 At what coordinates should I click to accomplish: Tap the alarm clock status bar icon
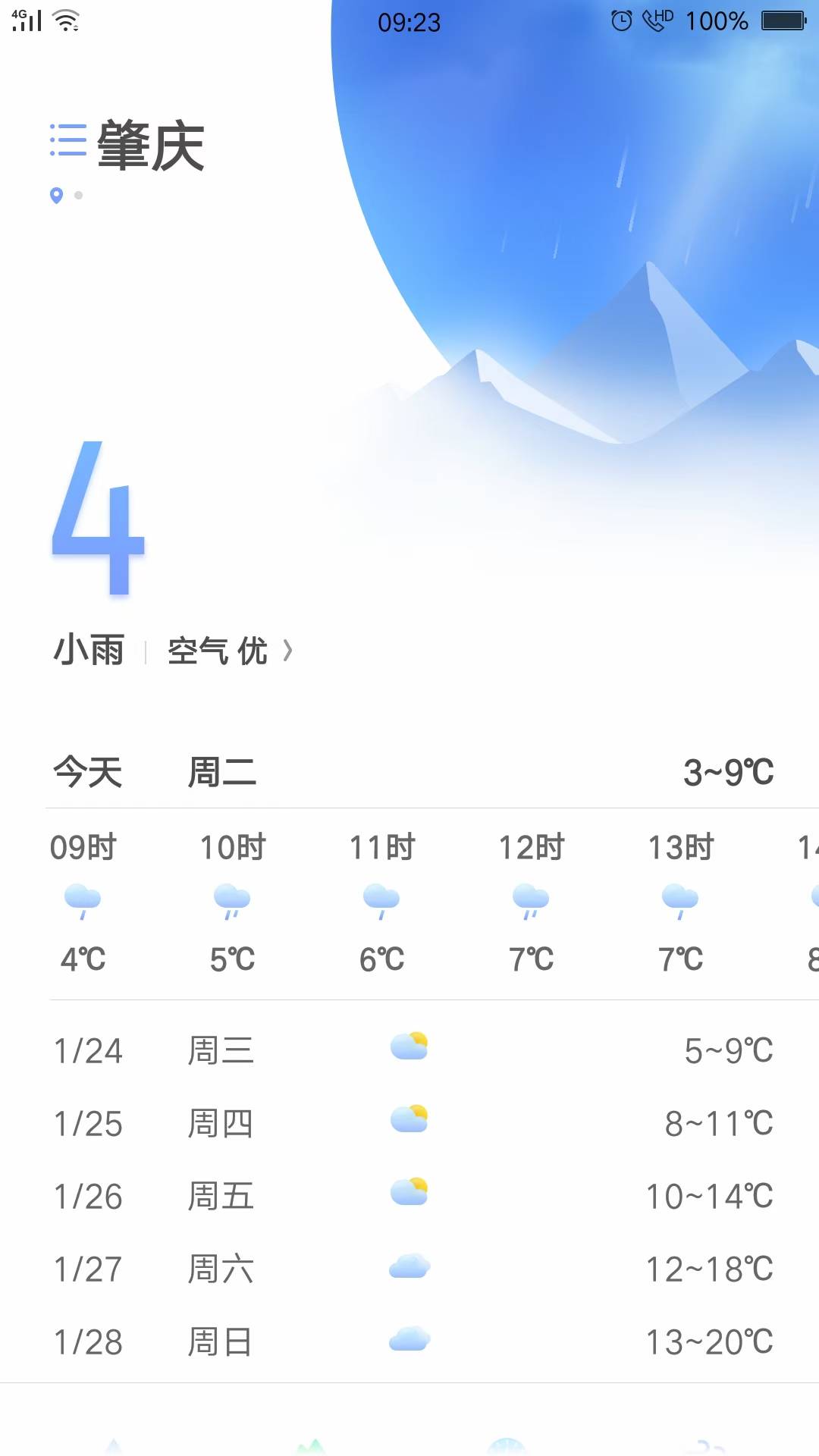[x=620, y=21]
